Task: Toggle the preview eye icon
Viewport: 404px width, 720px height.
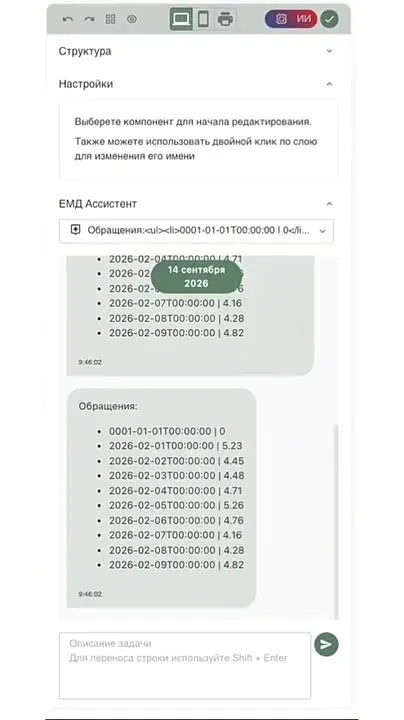Action: 132,19
